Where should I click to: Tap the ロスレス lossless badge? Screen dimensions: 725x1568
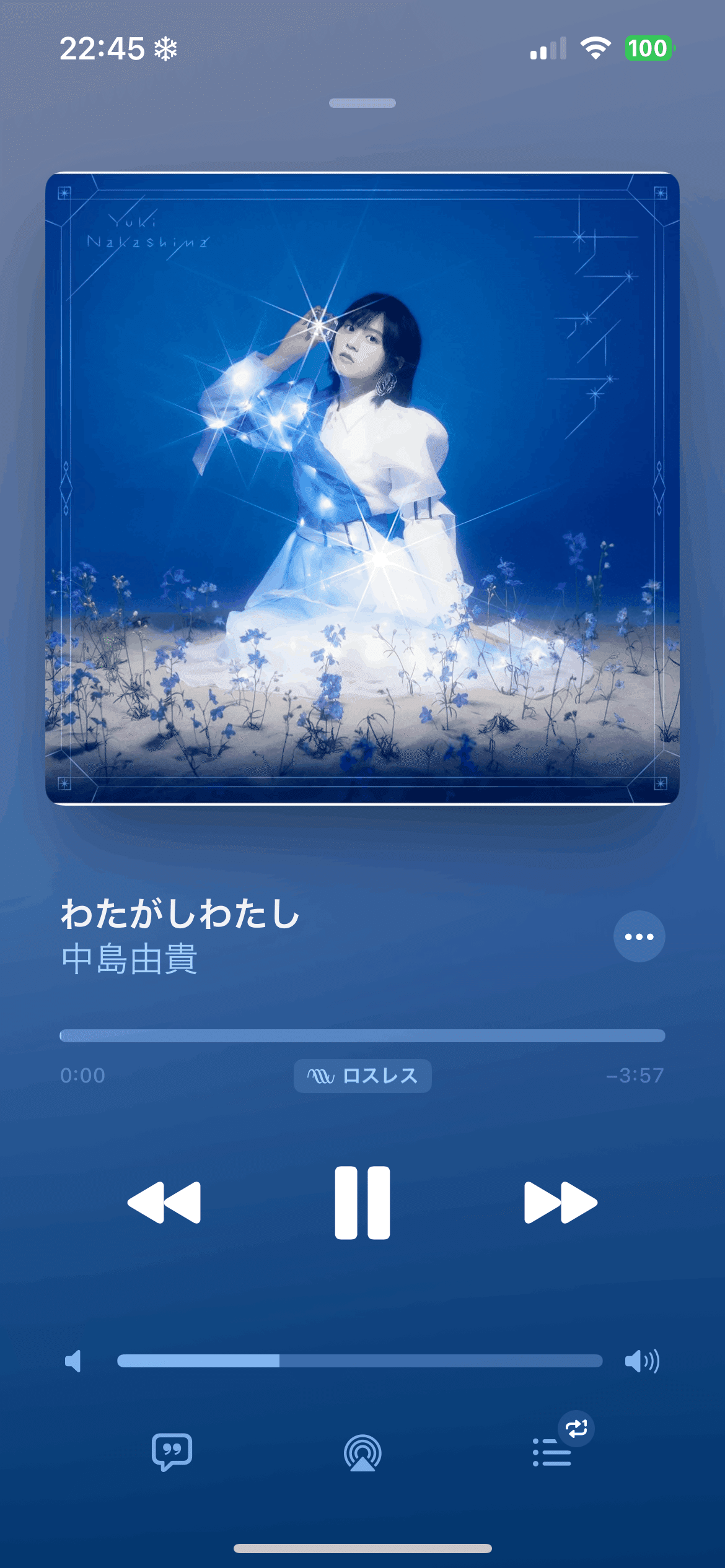(362, 1076)
